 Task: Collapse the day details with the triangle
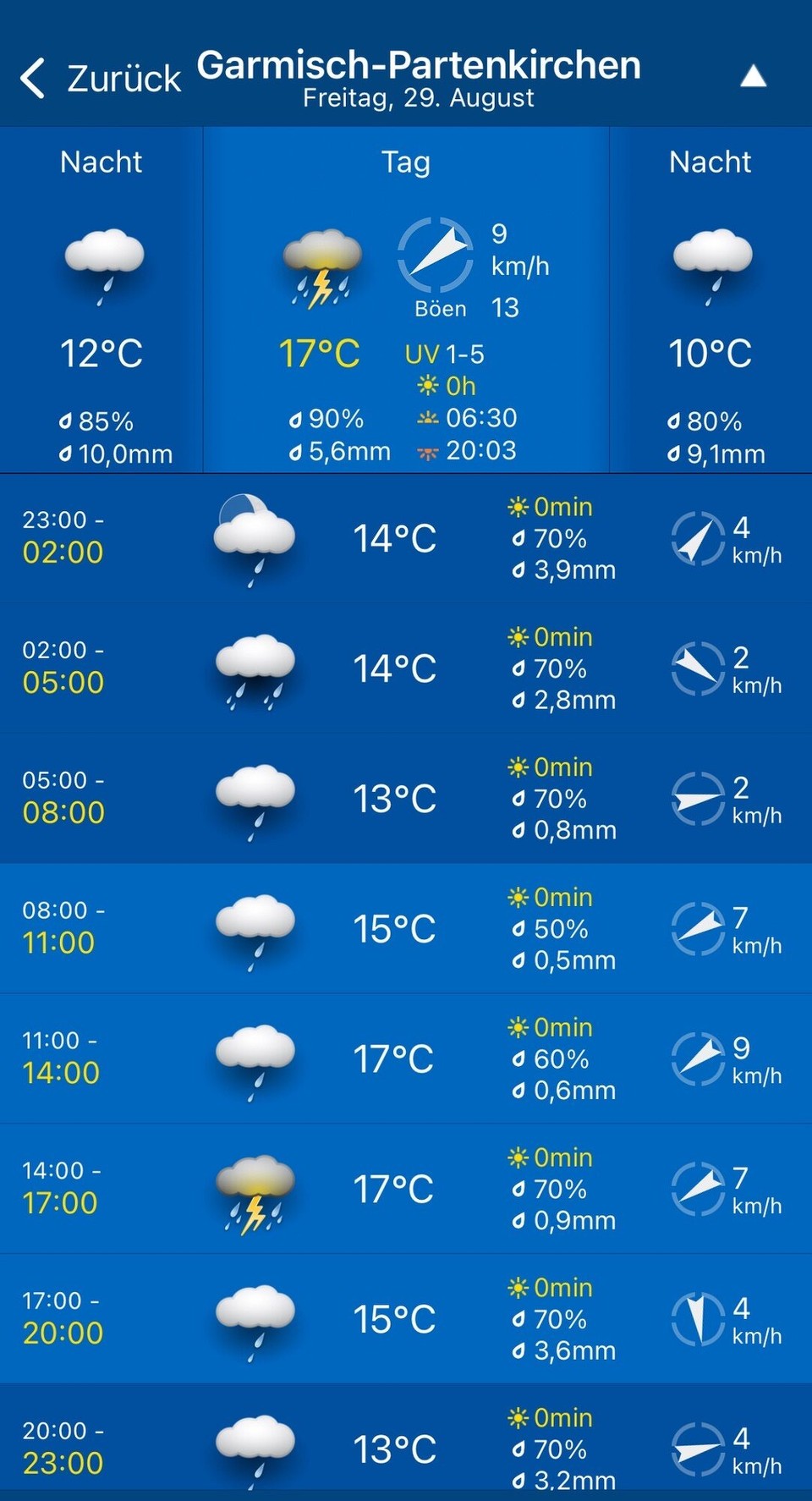pos(753,77)
